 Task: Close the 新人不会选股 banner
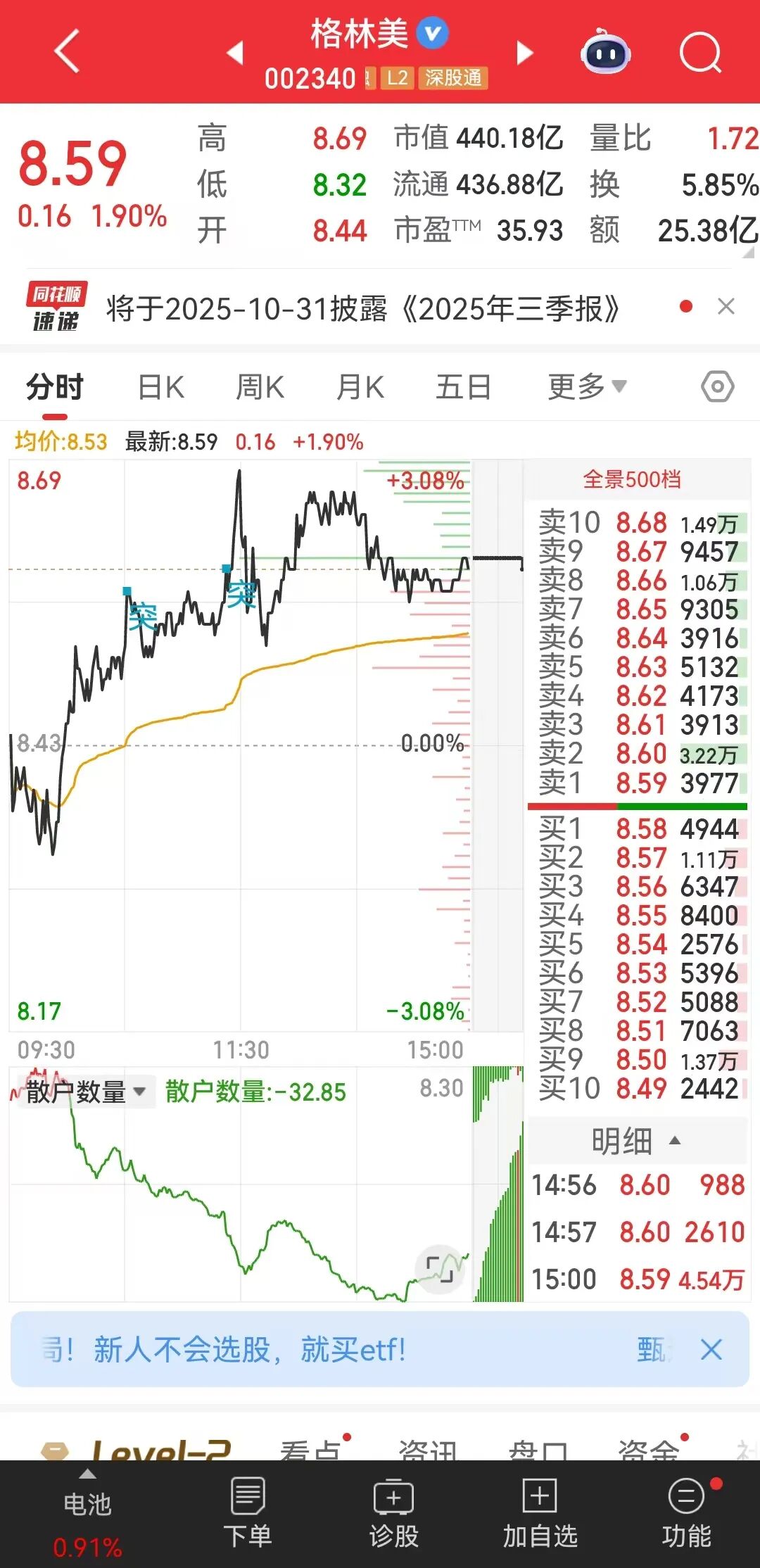pos(711,1350)
